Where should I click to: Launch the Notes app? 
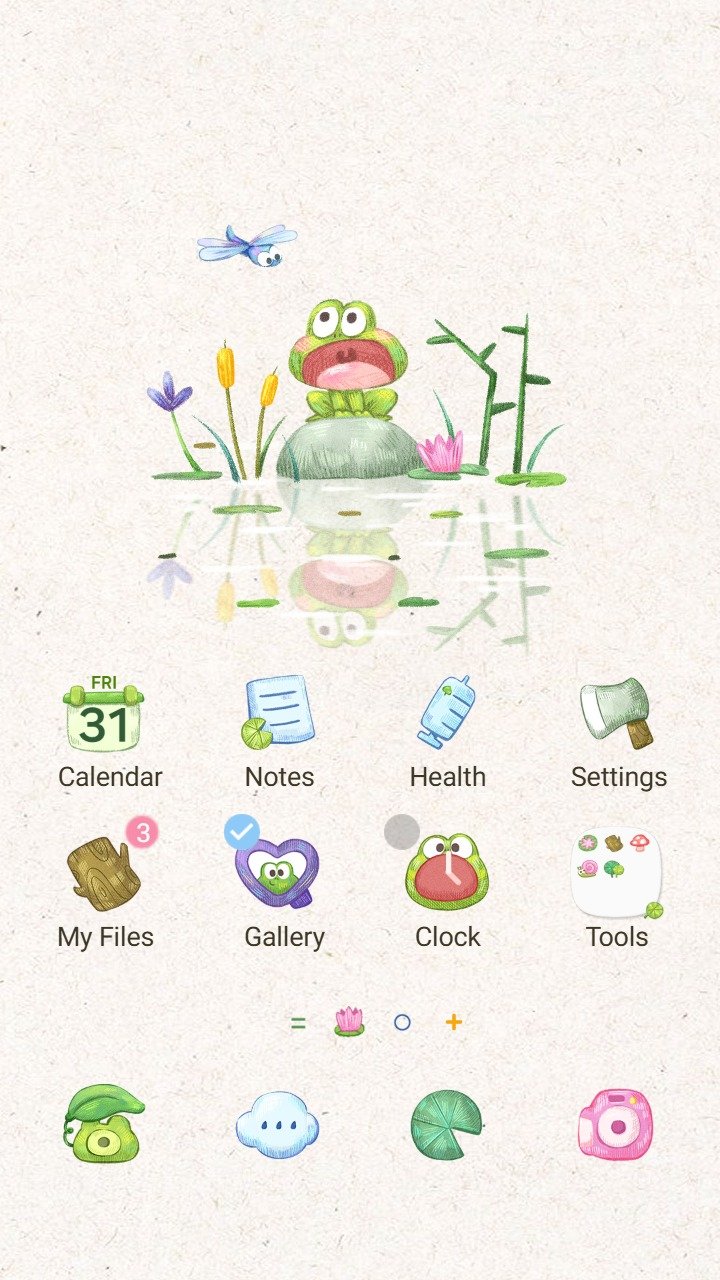coord(279,714)
